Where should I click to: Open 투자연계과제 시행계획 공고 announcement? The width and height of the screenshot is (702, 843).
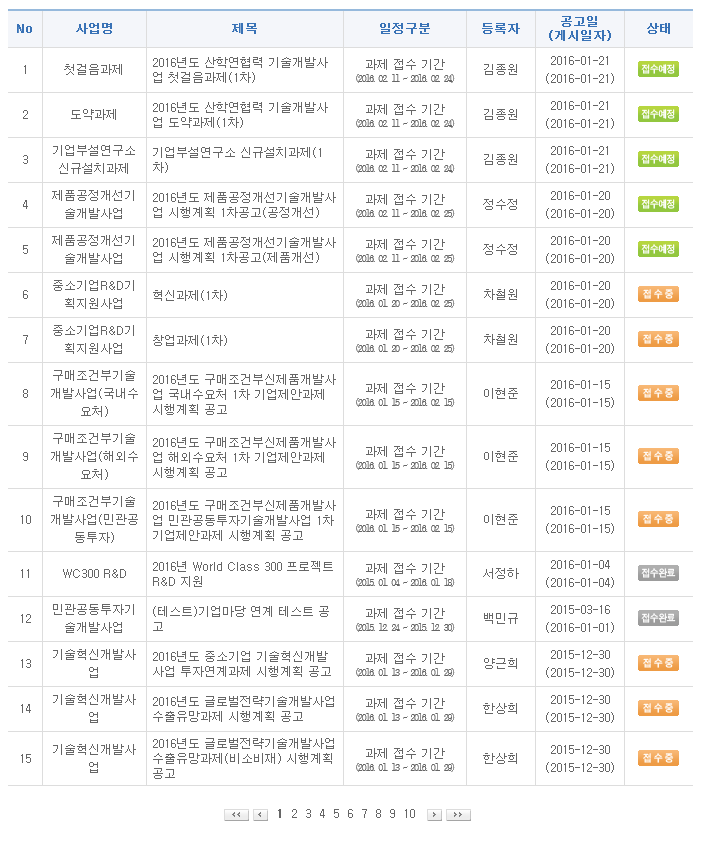244,664
